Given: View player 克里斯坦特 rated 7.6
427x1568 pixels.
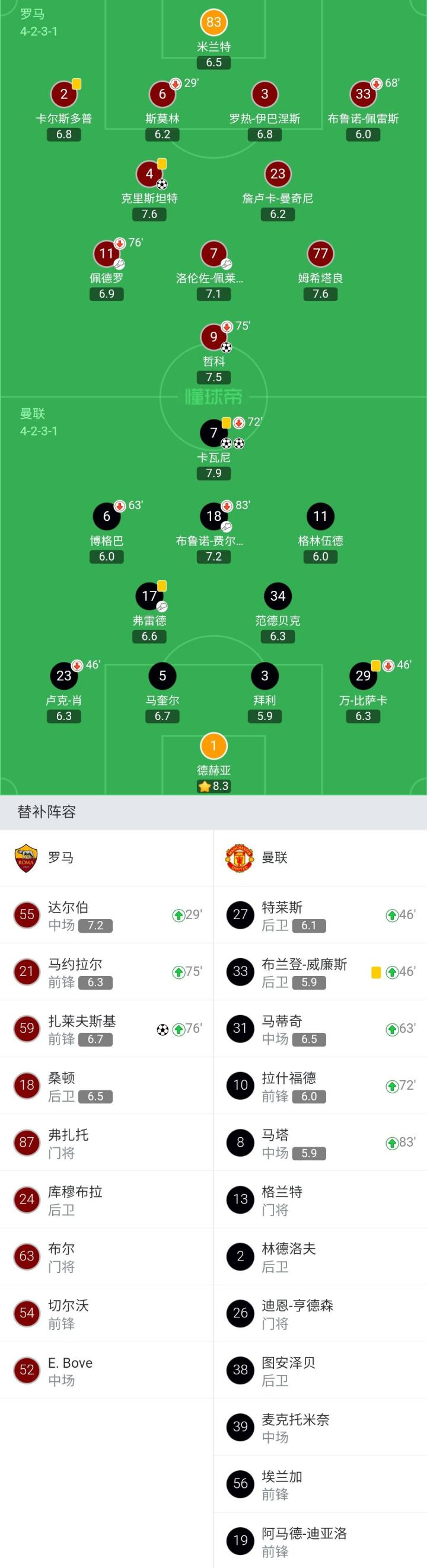Looking at the screenshot, I should coord(149,175).
